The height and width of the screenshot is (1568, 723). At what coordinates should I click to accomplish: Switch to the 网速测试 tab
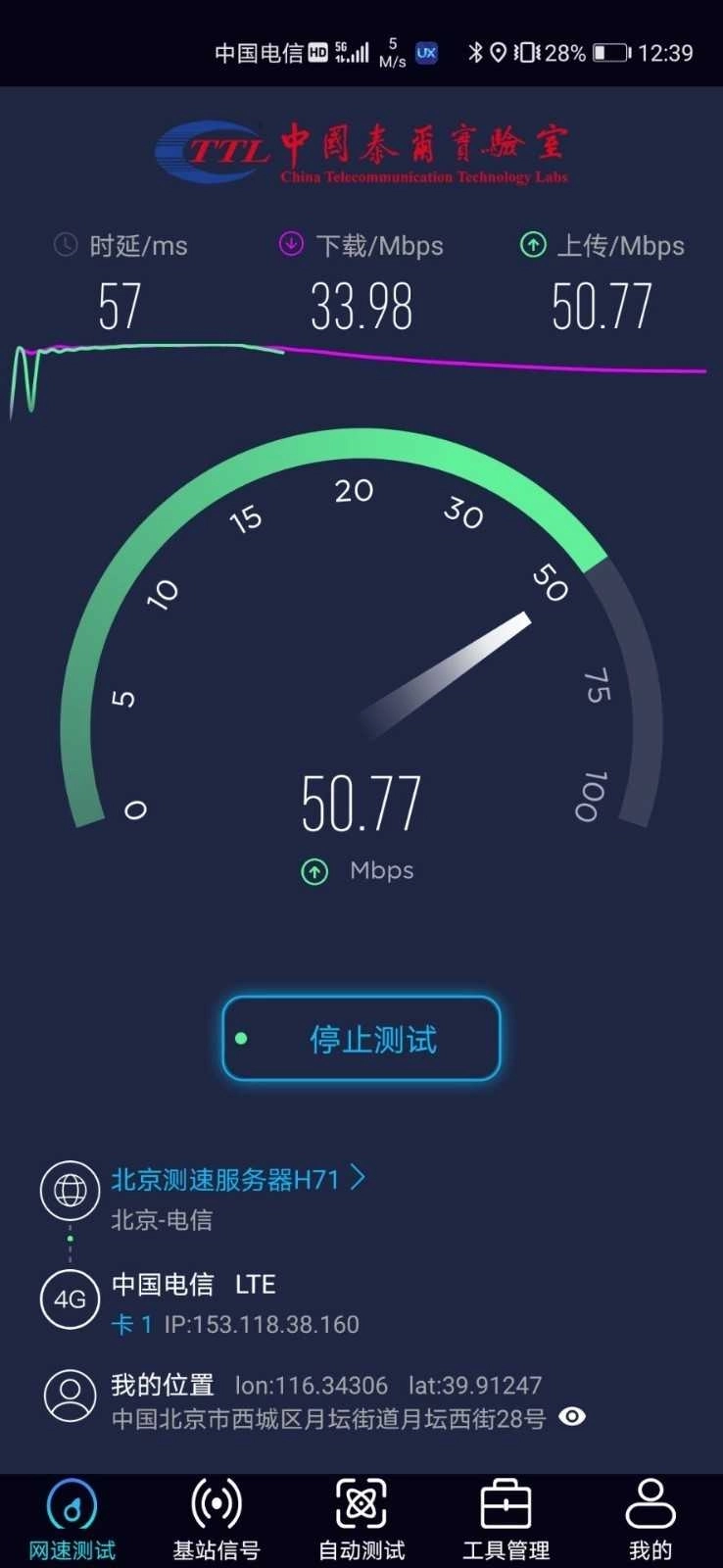72,1514
